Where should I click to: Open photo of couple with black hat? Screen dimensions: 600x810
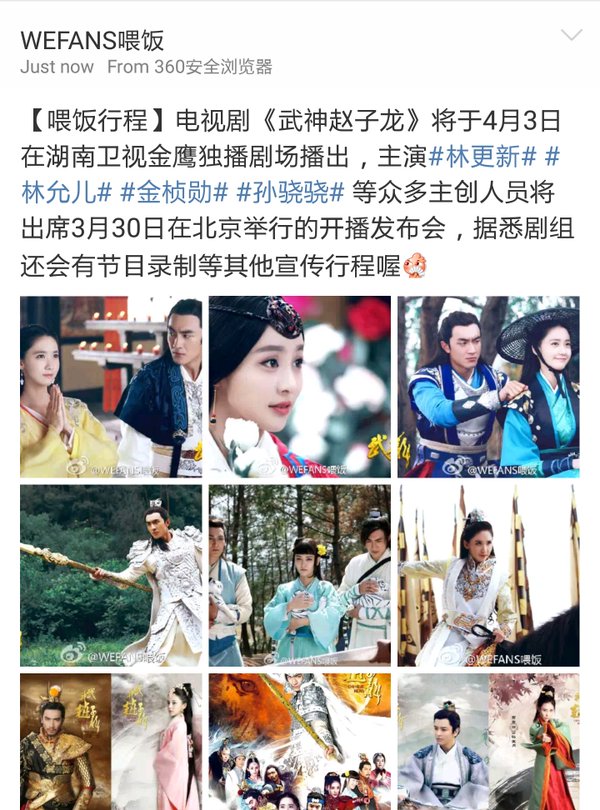pos(488,386)
